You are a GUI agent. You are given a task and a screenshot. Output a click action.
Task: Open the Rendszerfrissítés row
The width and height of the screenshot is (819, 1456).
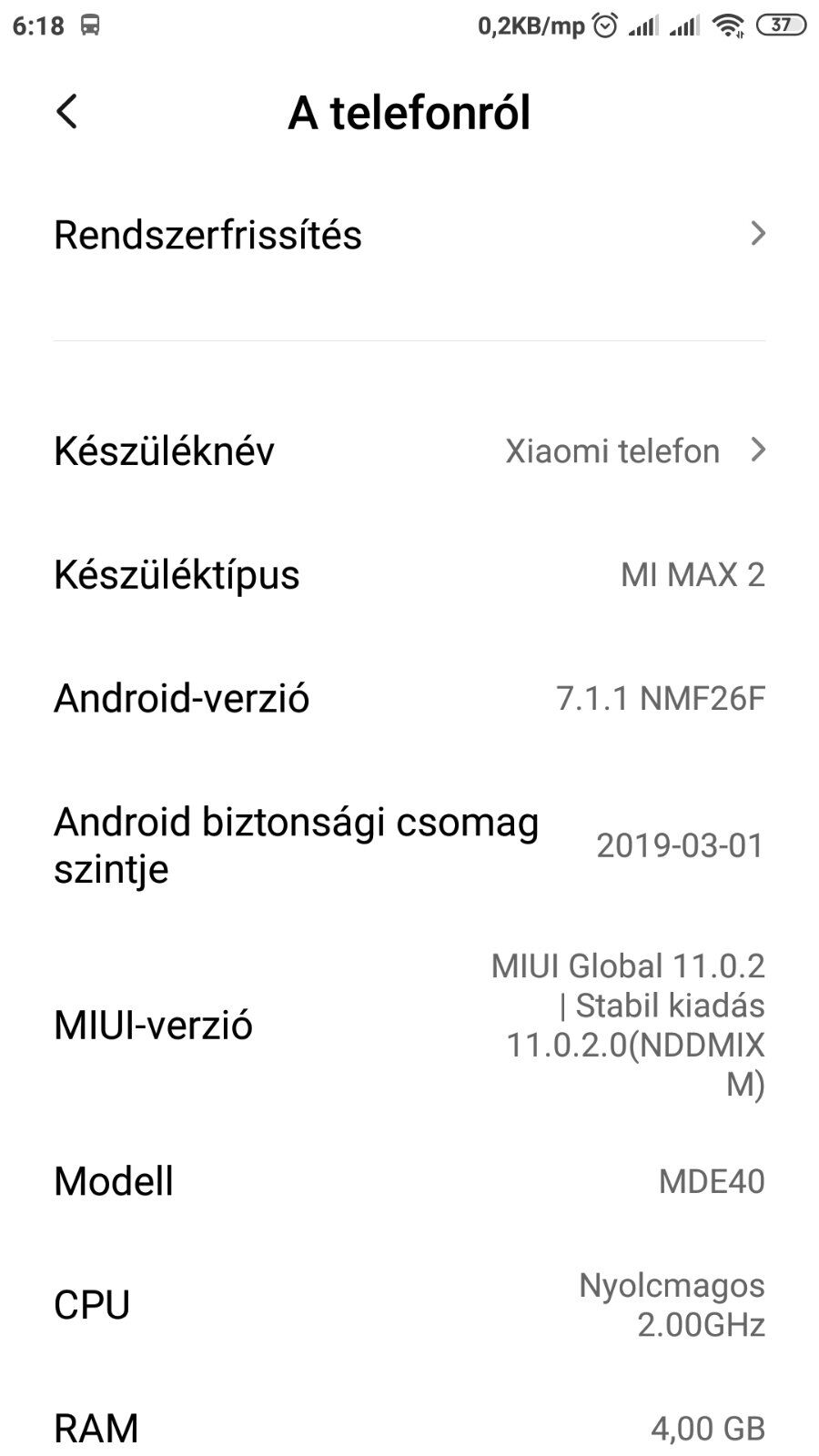409,235
